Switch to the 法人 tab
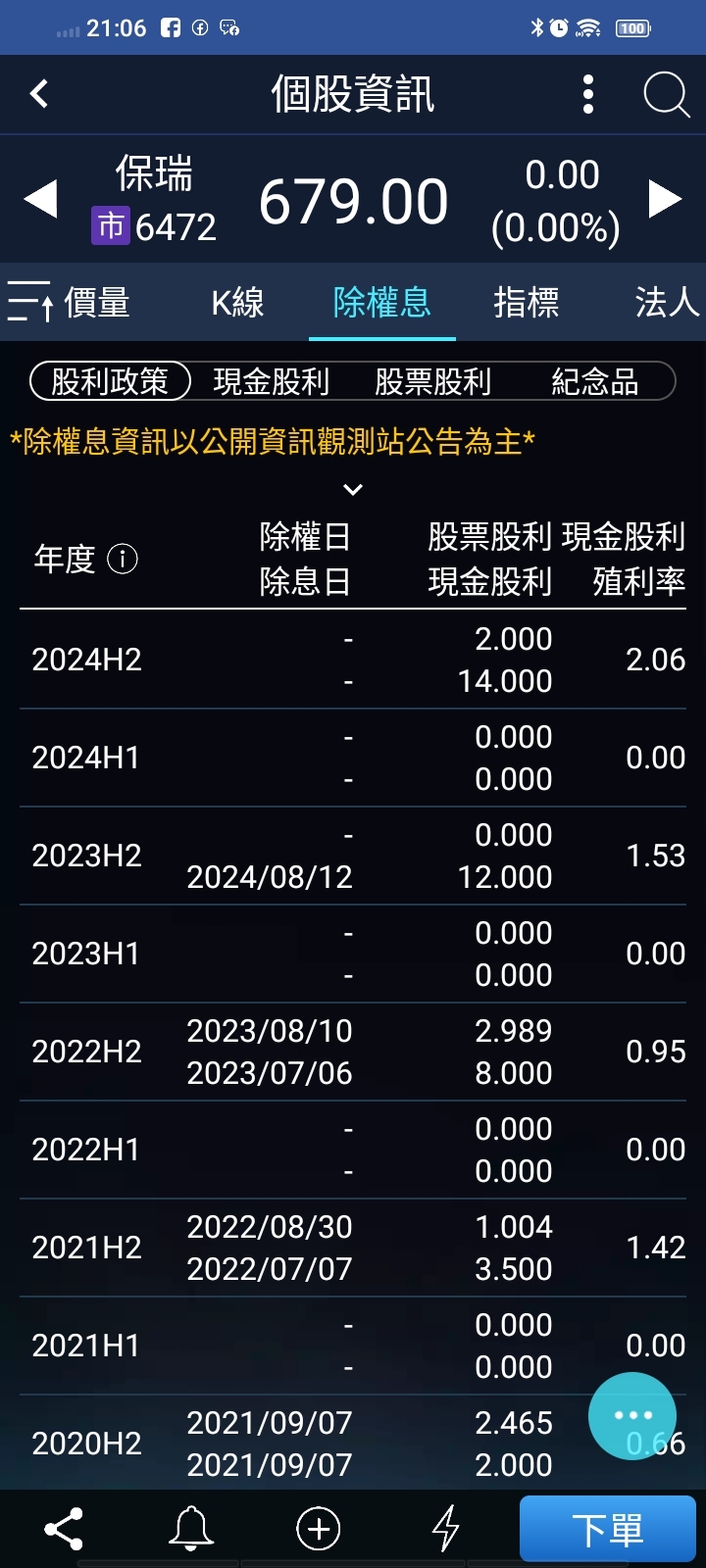Viewport: 706px width, 1568px height. tap(667, 302)
